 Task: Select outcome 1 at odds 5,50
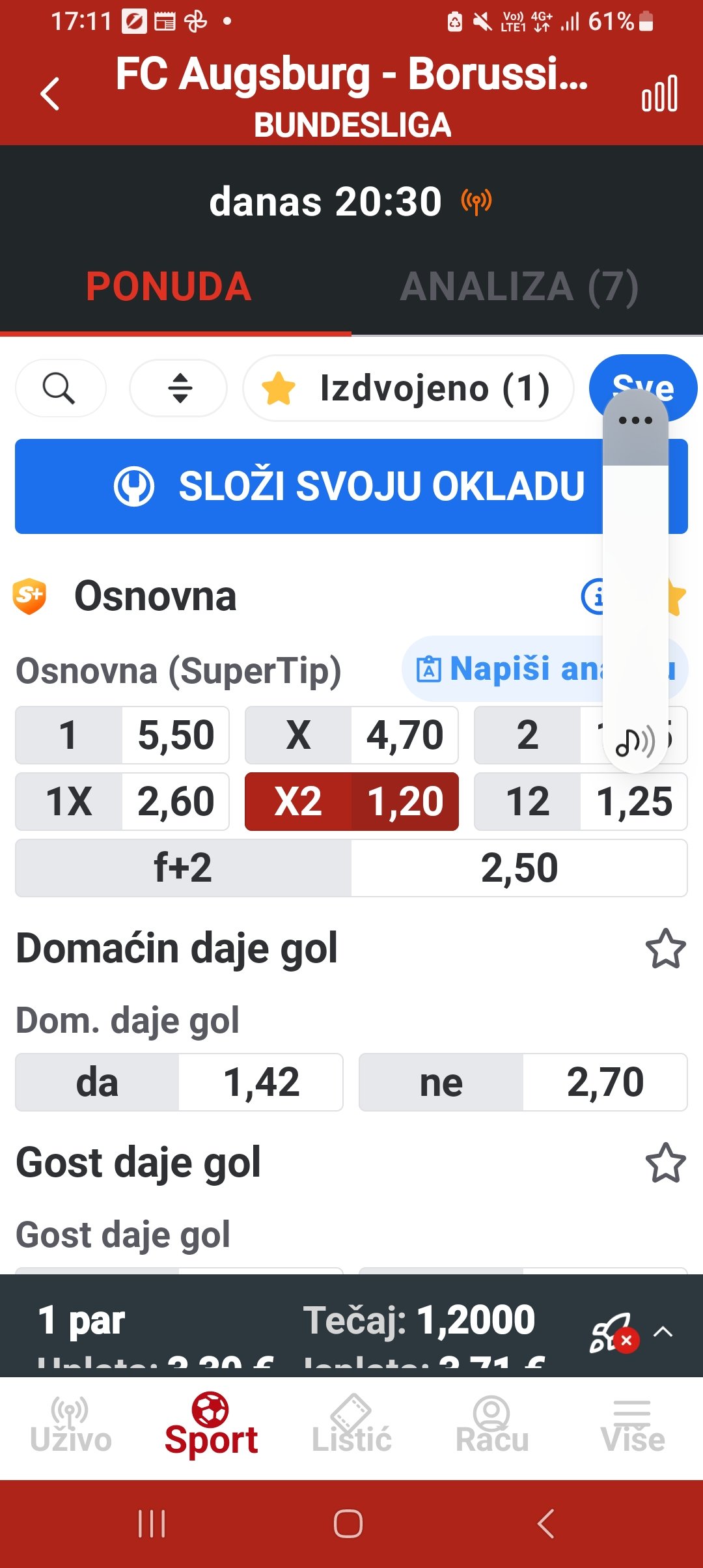(x=122, y=735)
